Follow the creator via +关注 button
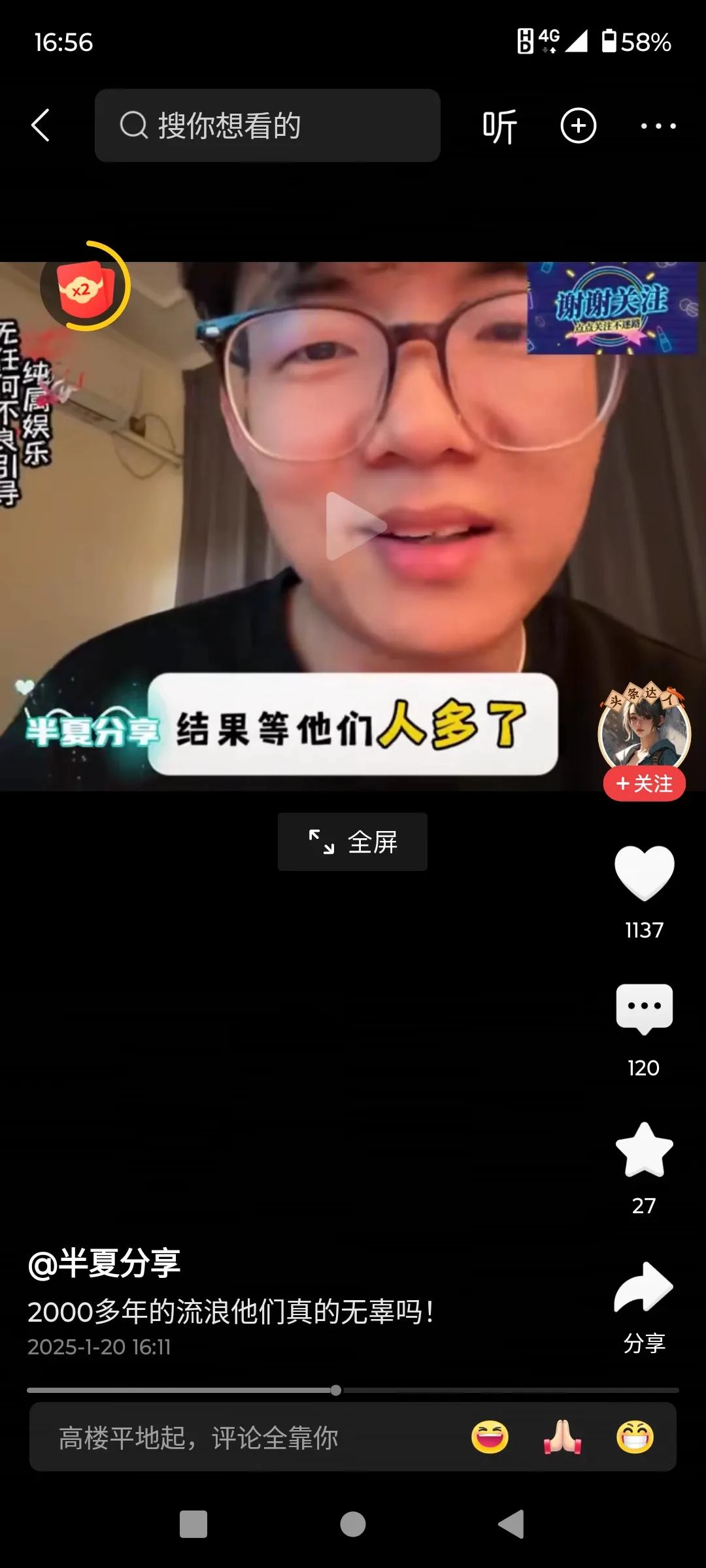Viewport: 706px width, 1568px height. pos(643,784)
